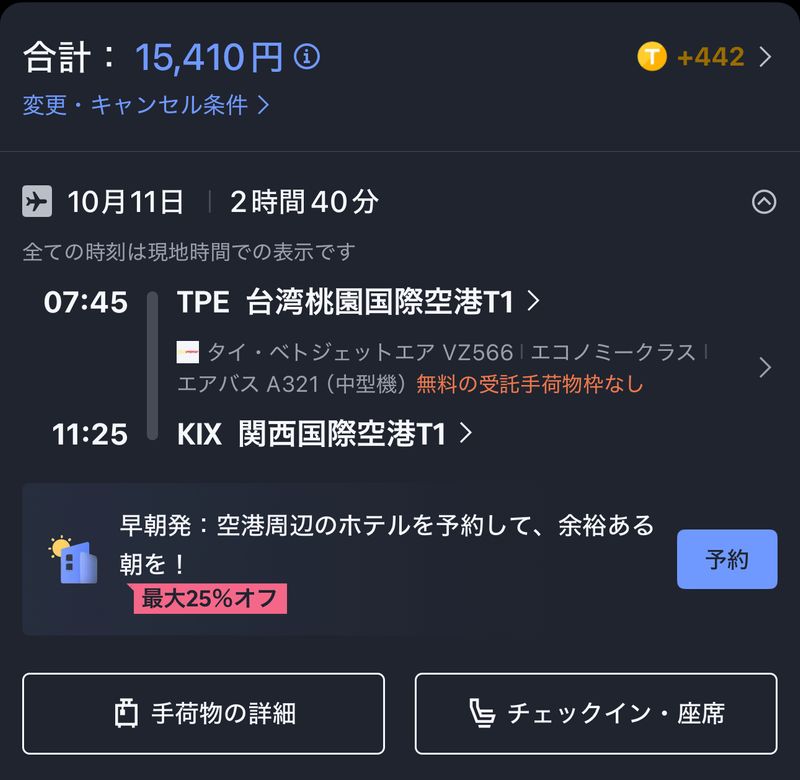
Task: Open TPE 台湾桃園国際空港T1 details
Action: click(359, 301)
